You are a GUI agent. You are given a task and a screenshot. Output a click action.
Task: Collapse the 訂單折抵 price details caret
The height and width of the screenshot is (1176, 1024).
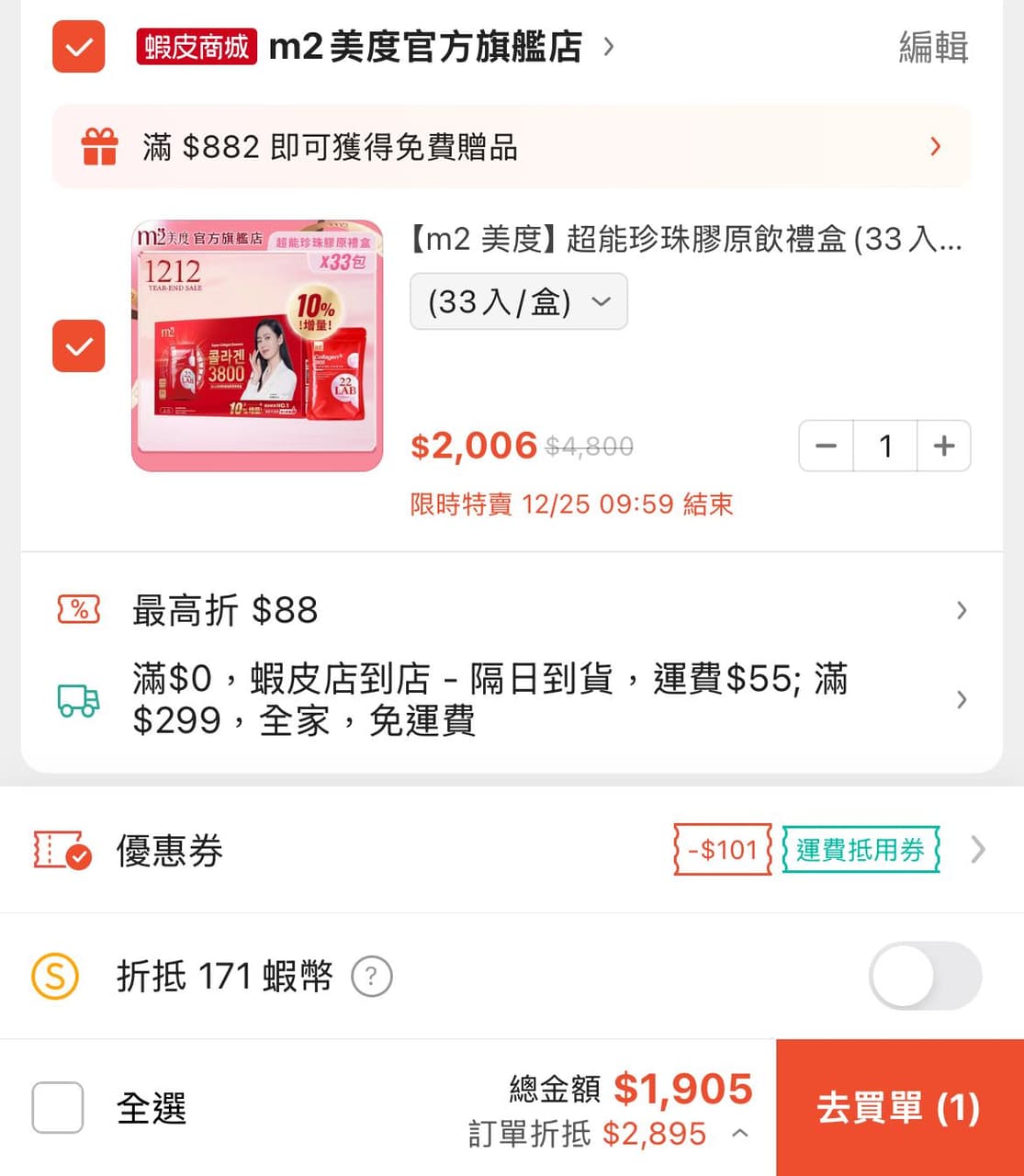tap(739, 1134)
